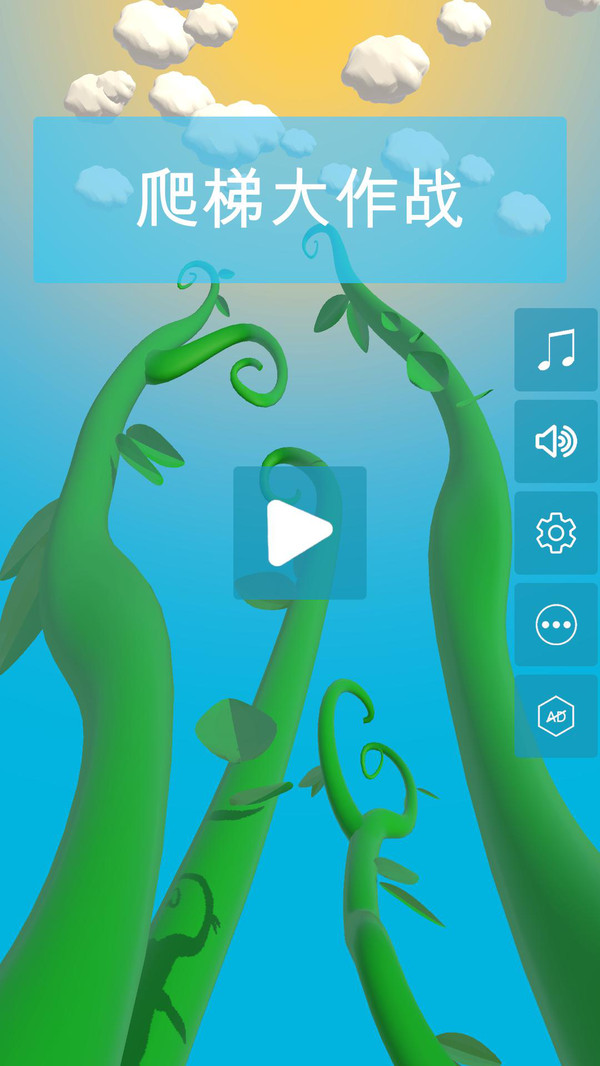
Task: Mute the sound effects speaker icon
Action: point(556,441)
